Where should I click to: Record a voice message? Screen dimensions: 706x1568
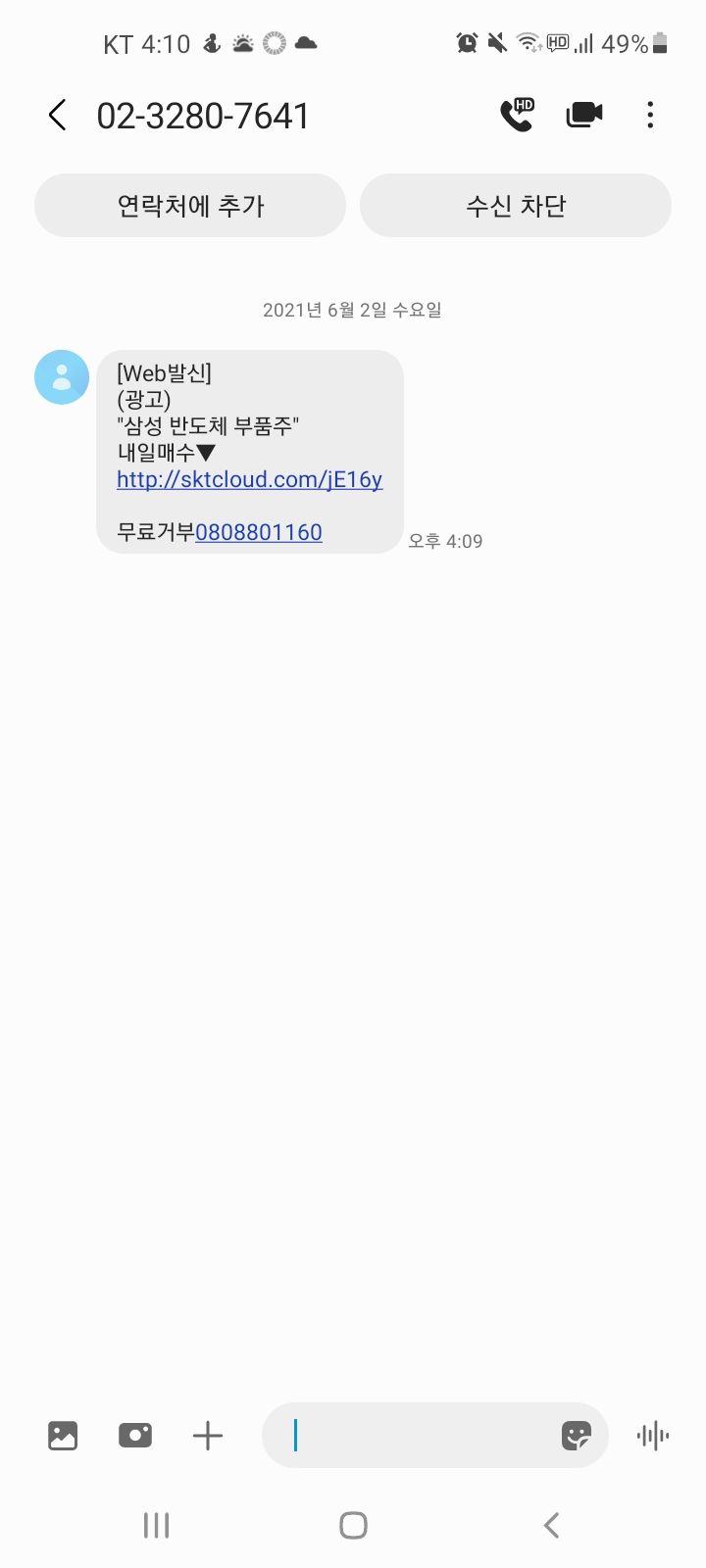pyautogui.click(x=653, y=1436)
